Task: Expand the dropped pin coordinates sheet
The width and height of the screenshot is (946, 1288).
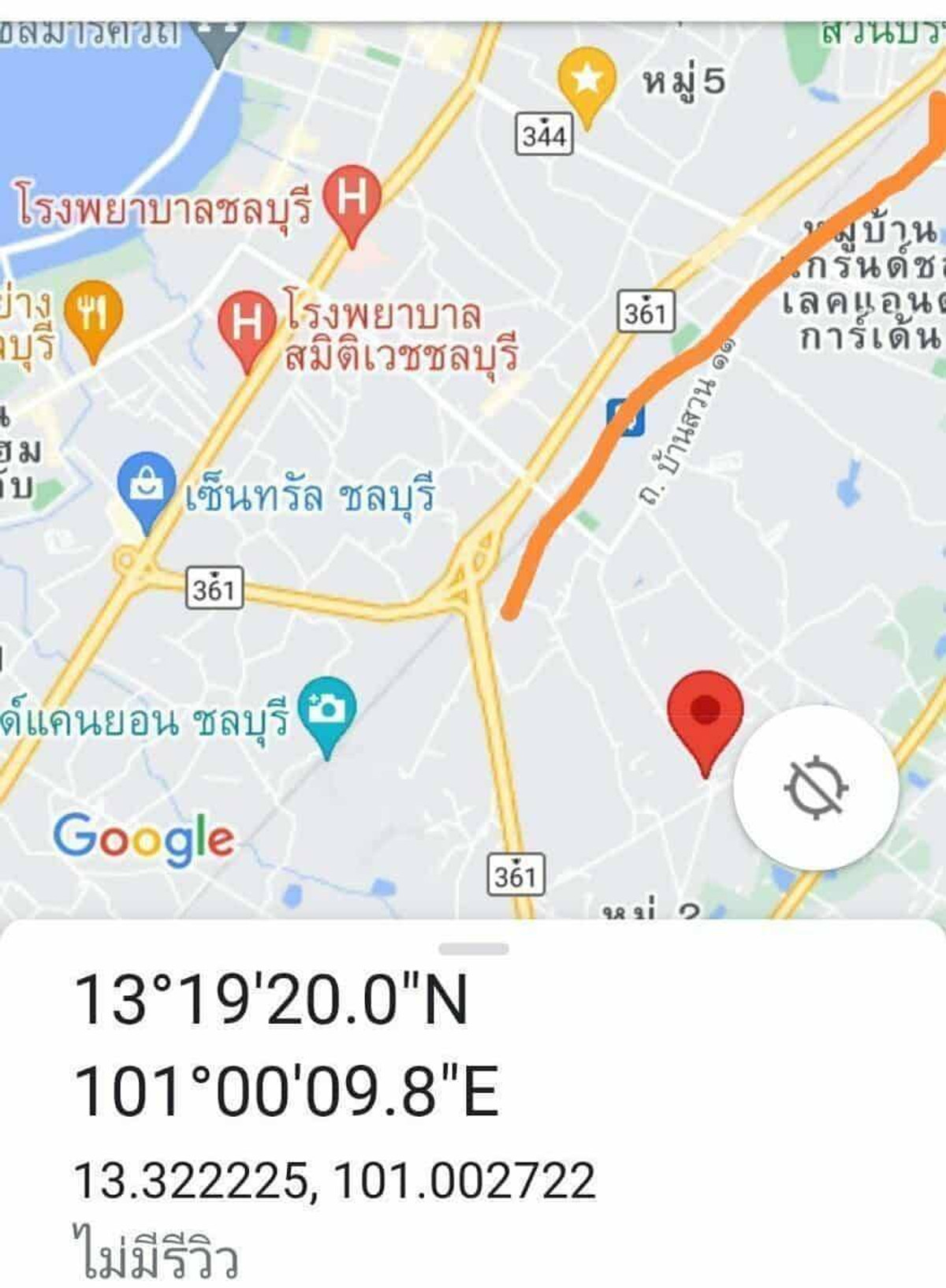Action: [473, 949]
